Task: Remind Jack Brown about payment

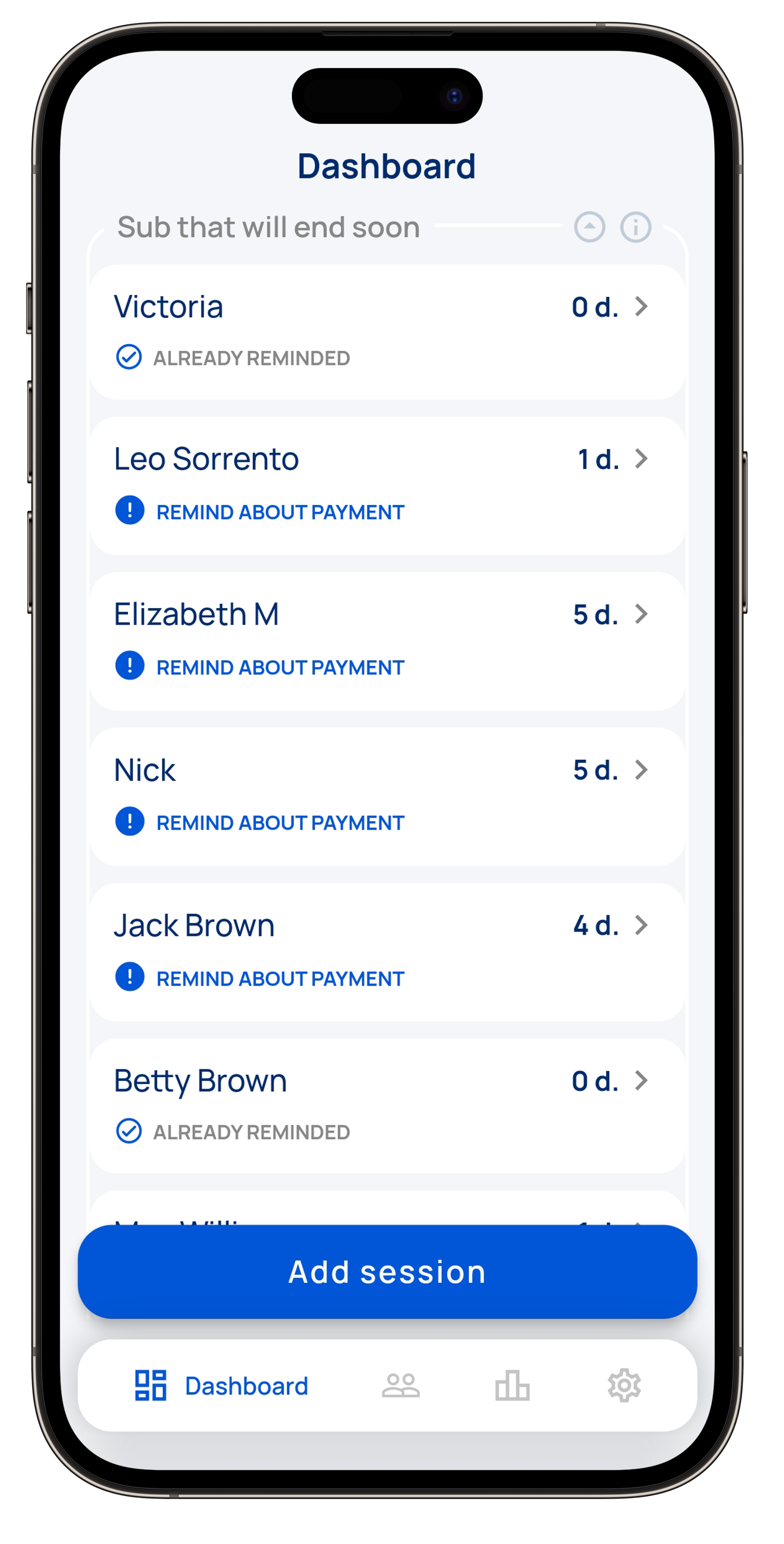Action: click(279, 978)
